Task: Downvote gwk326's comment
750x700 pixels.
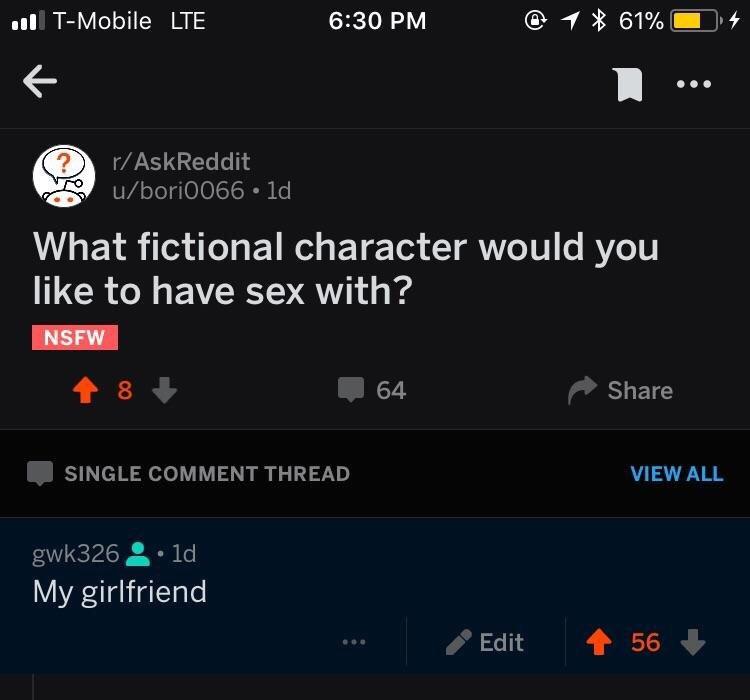Action: (x=693, y=642)
